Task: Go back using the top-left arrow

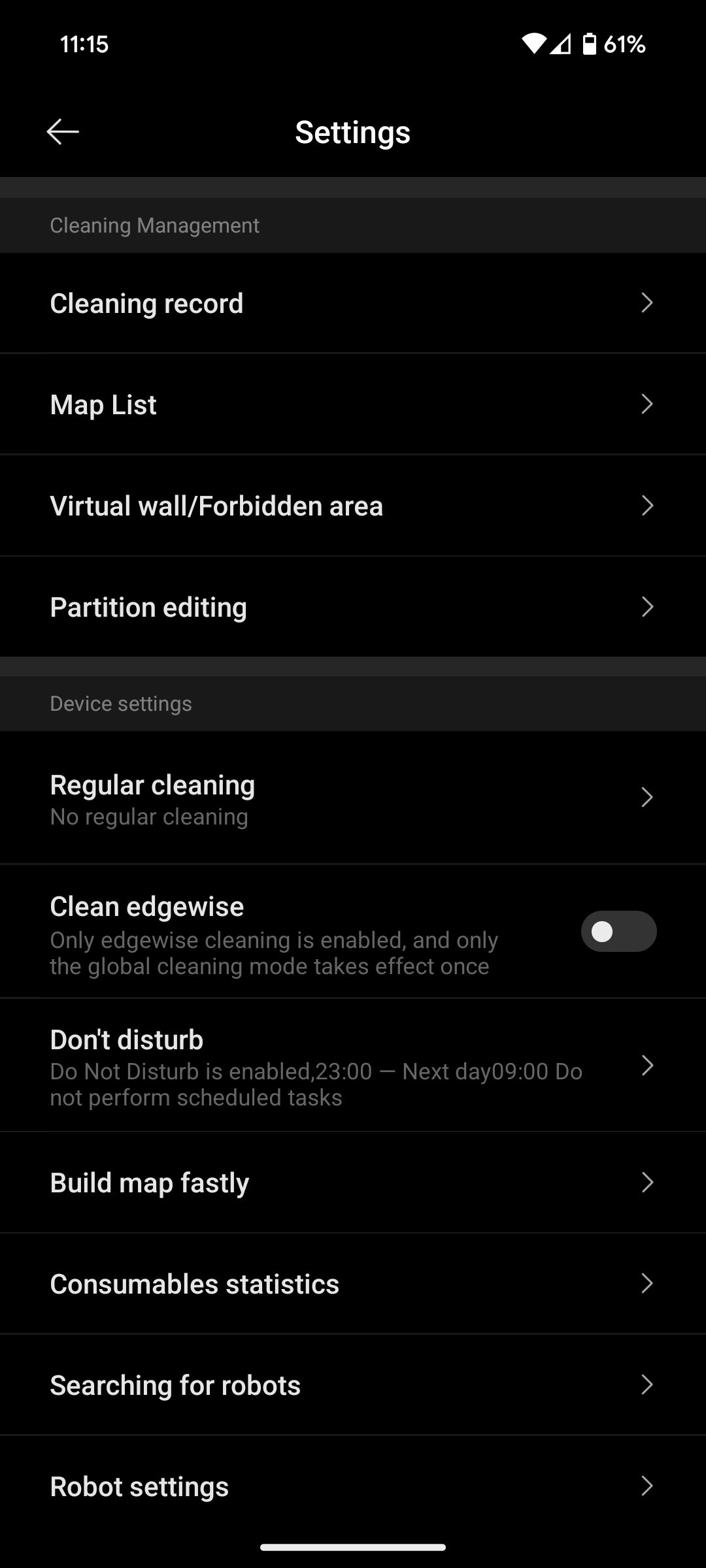Action: pos(63,131)
